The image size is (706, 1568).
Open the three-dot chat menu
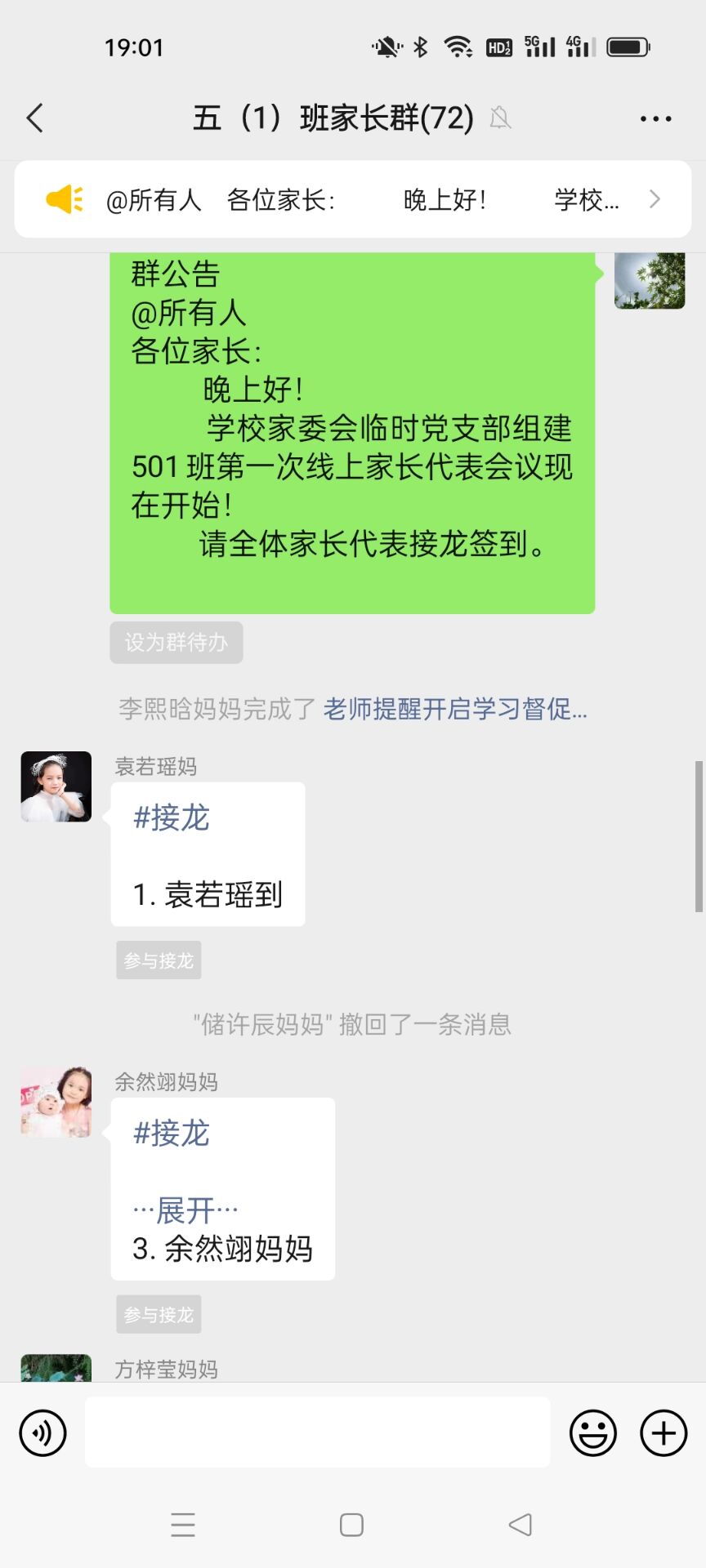(x=655, y=118)
